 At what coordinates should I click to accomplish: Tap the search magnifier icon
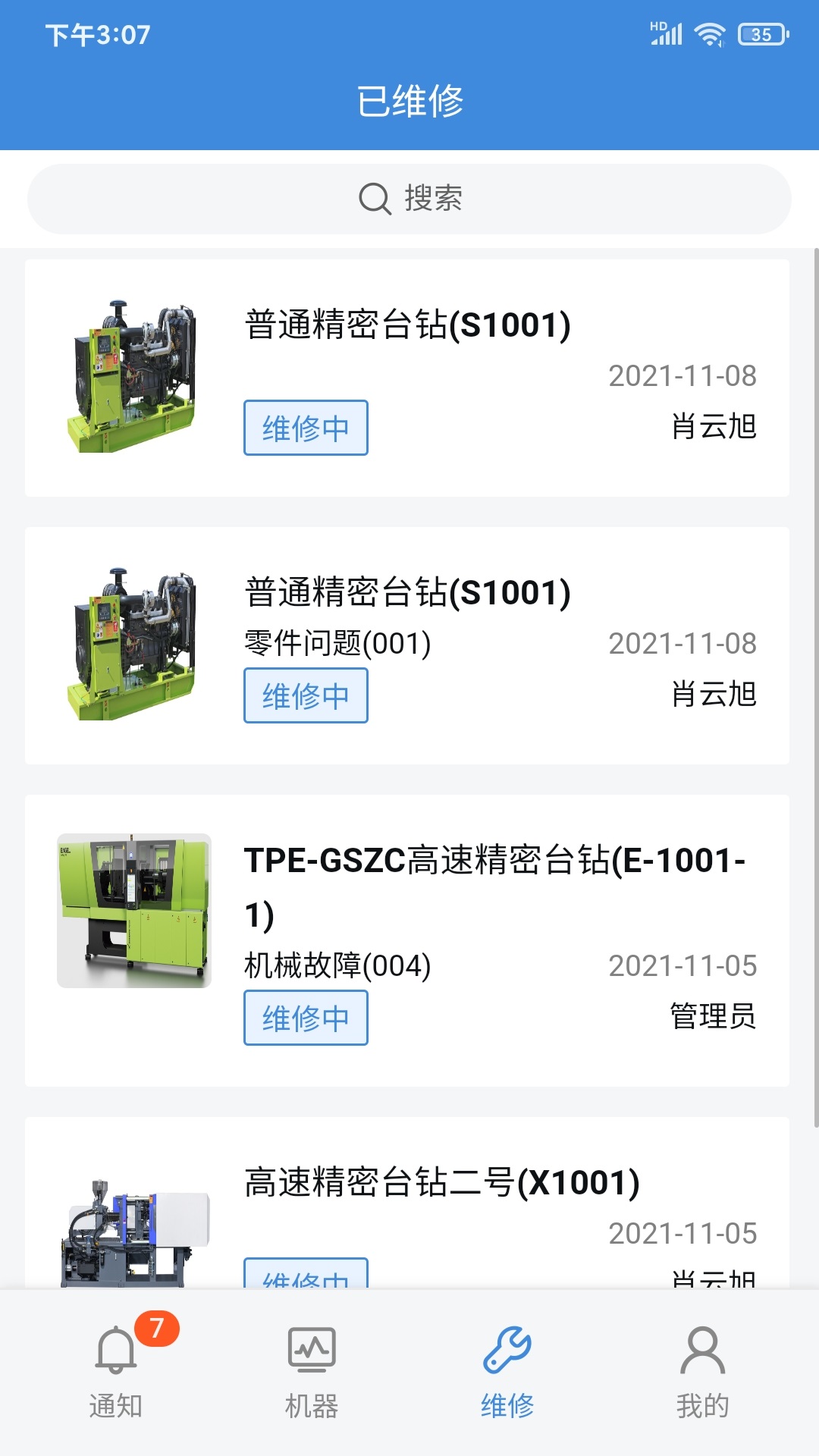372,199
